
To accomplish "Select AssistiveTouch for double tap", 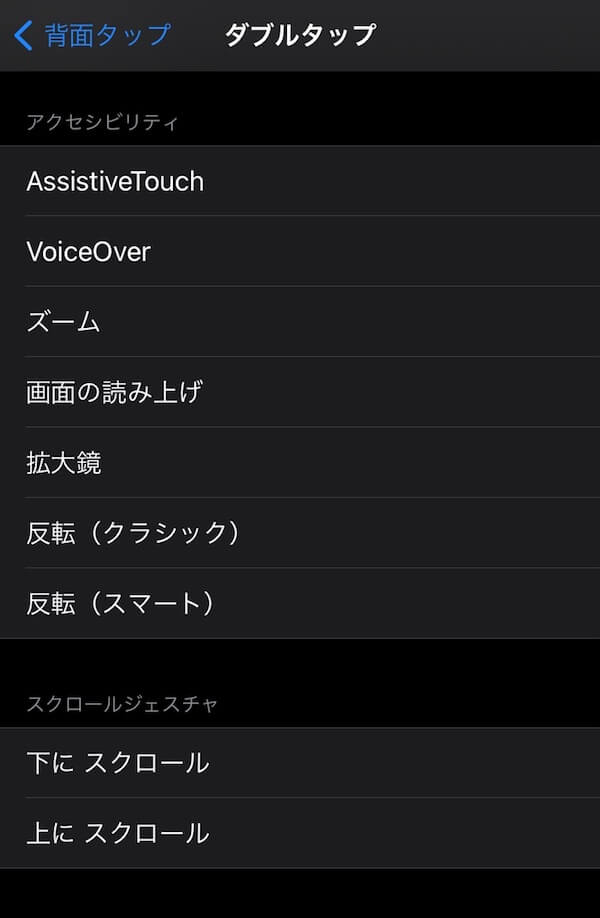I will coord(300,181).
